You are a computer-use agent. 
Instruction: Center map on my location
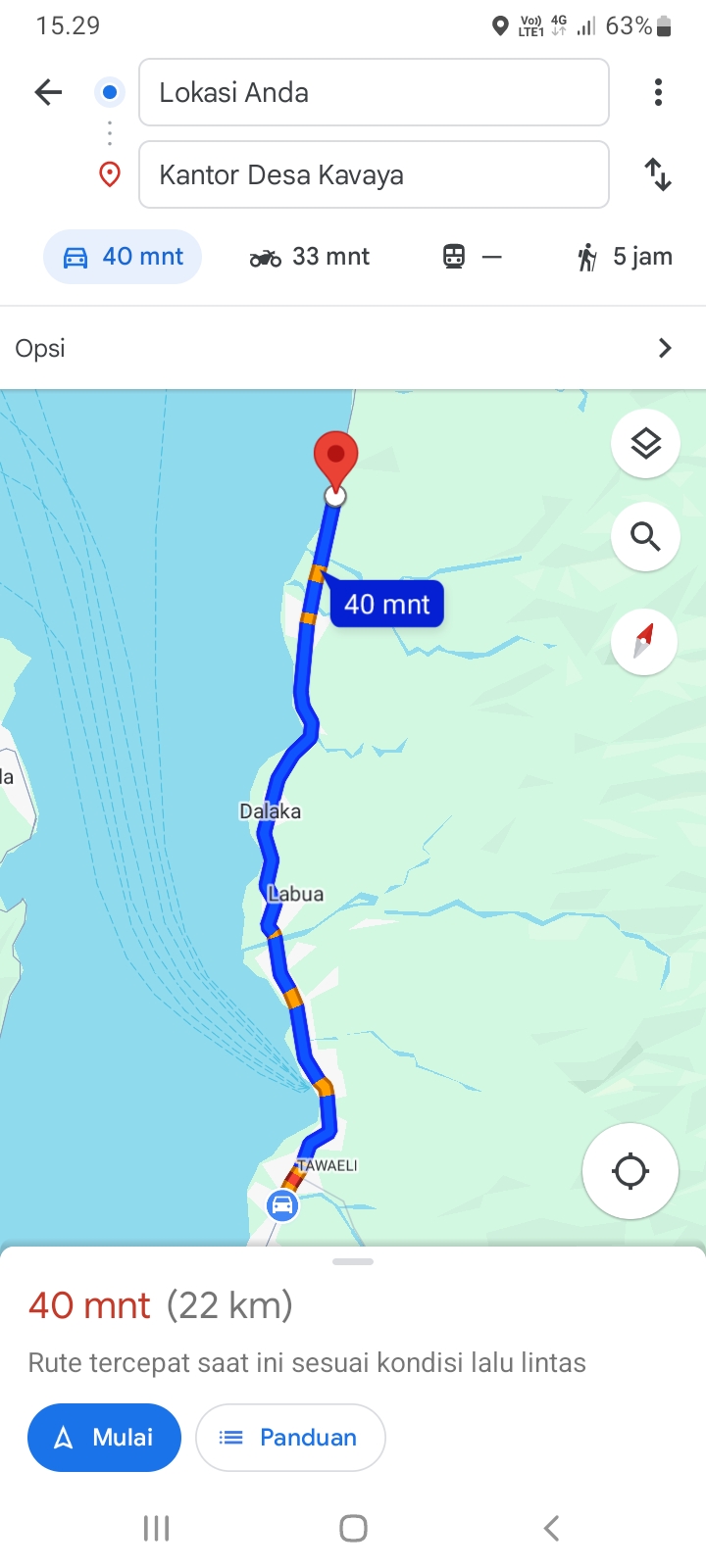pos(630,1171)
